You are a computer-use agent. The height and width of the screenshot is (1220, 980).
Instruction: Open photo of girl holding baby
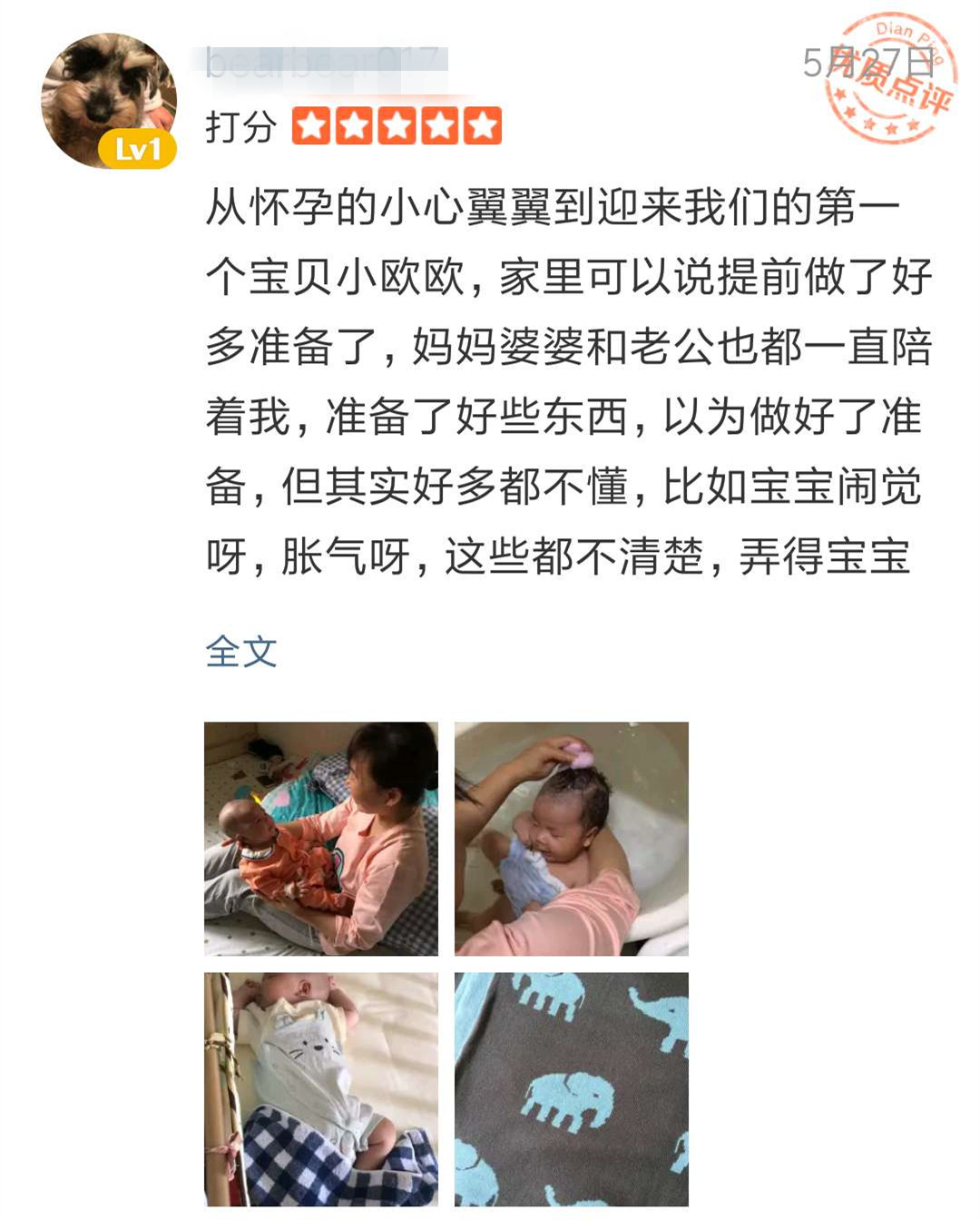click(321, 839)
